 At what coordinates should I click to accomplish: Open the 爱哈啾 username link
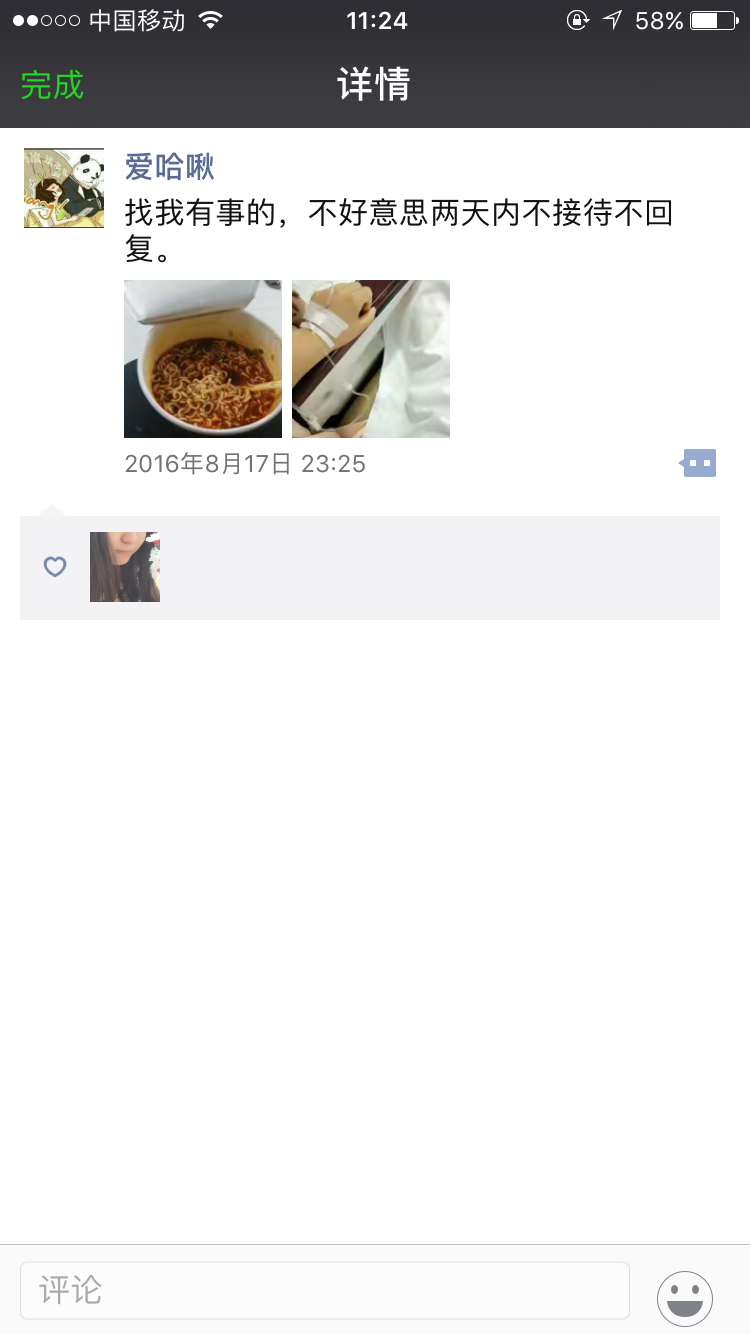[x=170, y=166]
